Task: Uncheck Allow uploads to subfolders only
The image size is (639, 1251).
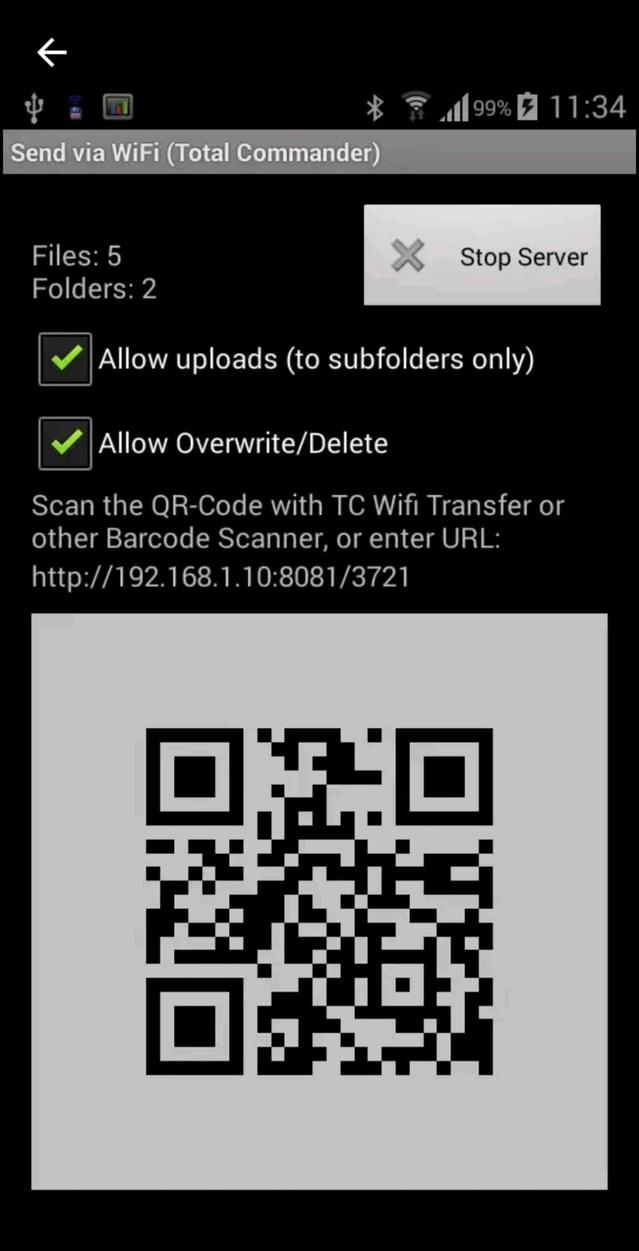Action: pyautogui.click(x=66, y=359)
